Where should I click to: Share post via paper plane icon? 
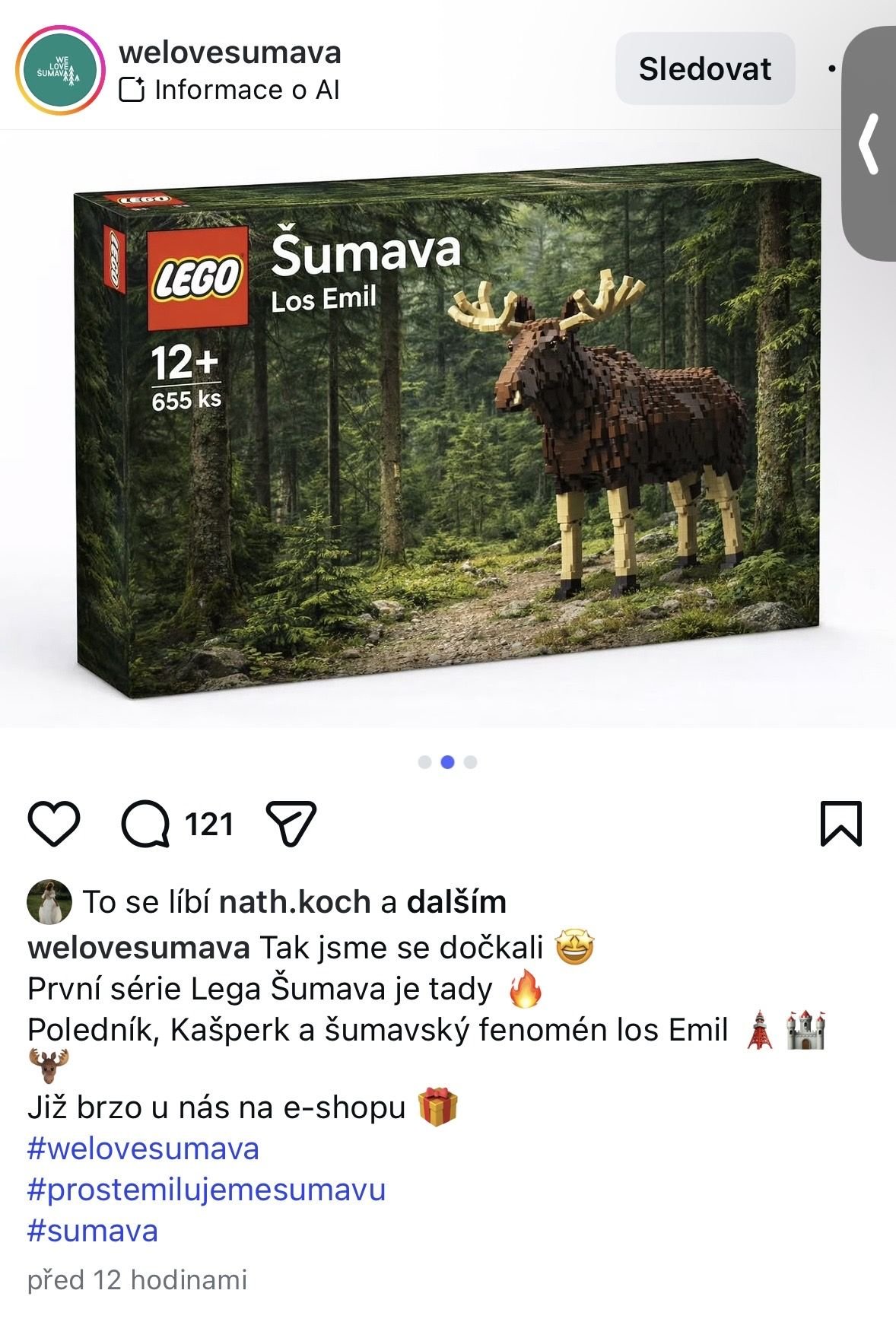pyautogui.click(x=291, y=824)
